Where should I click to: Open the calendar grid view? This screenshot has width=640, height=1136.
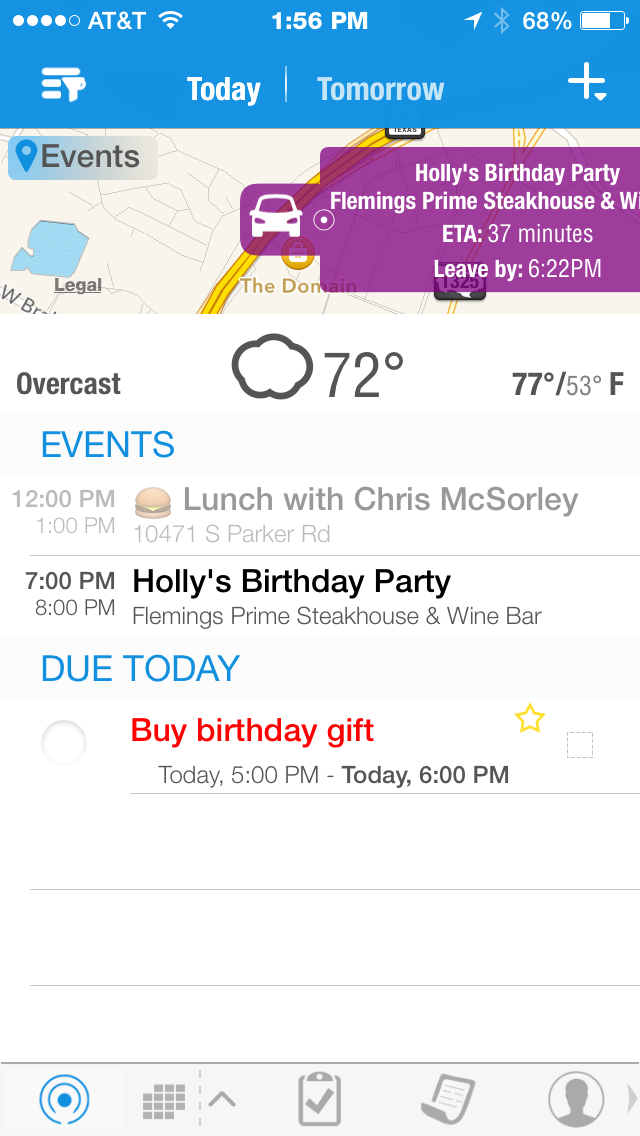(x=164, y=1101)
